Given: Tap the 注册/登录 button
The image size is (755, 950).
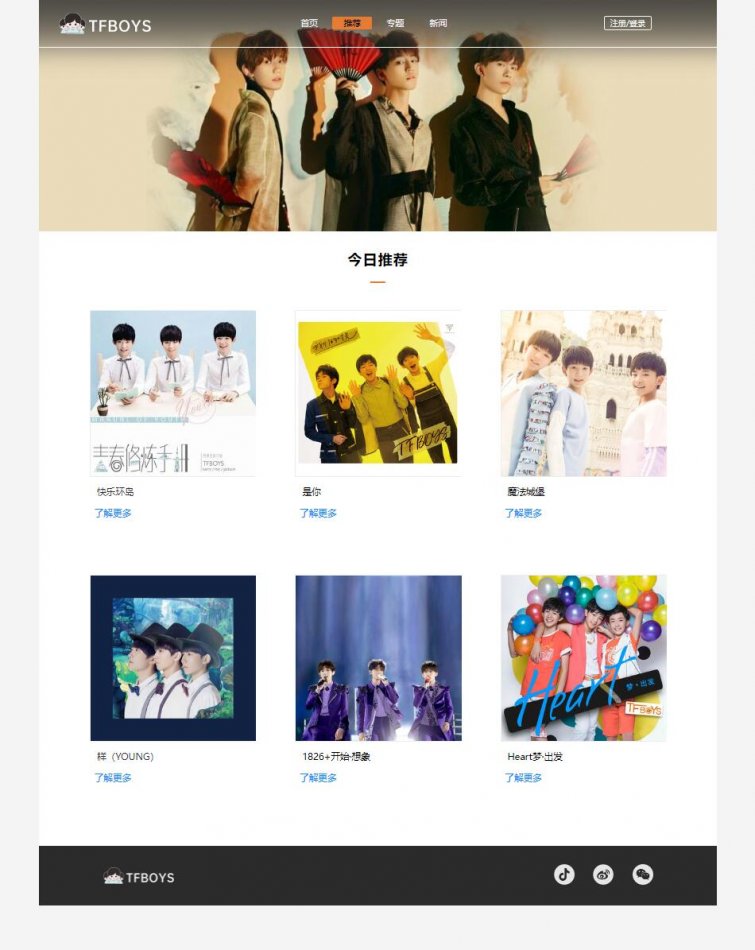Looking at the screenshot, I should point(627,23).
